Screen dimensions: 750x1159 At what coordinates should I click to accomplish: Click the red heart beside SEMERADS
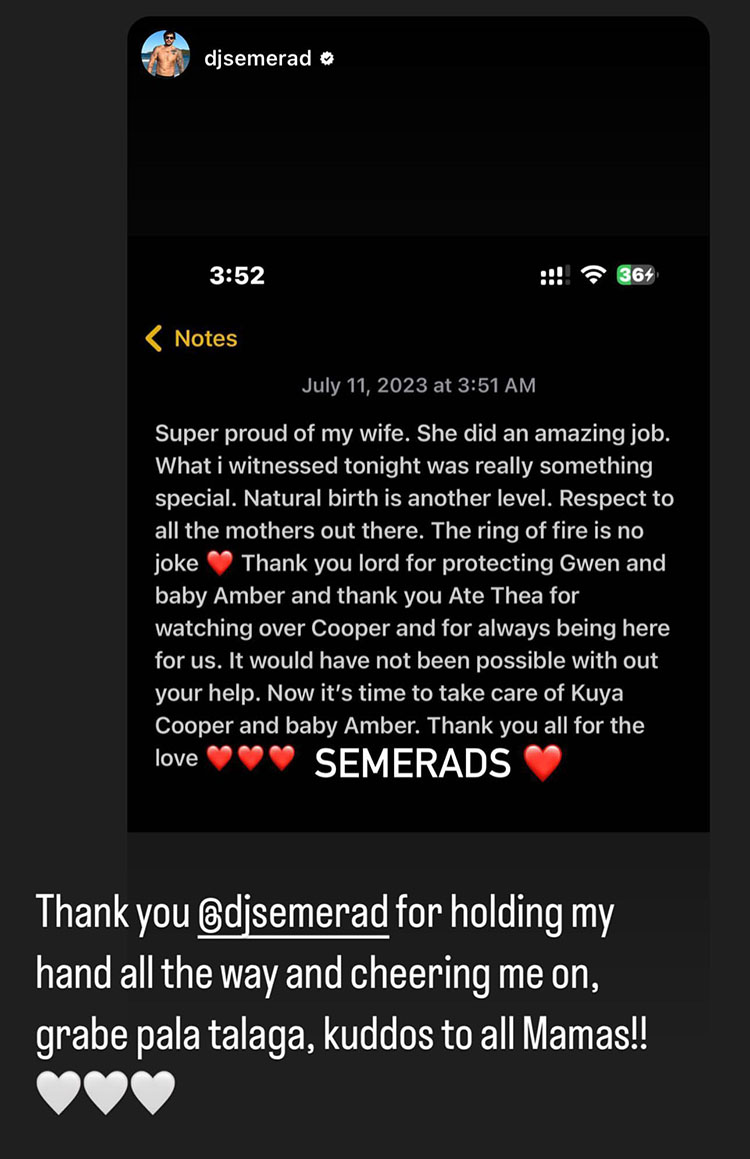[x=540, y=762]
